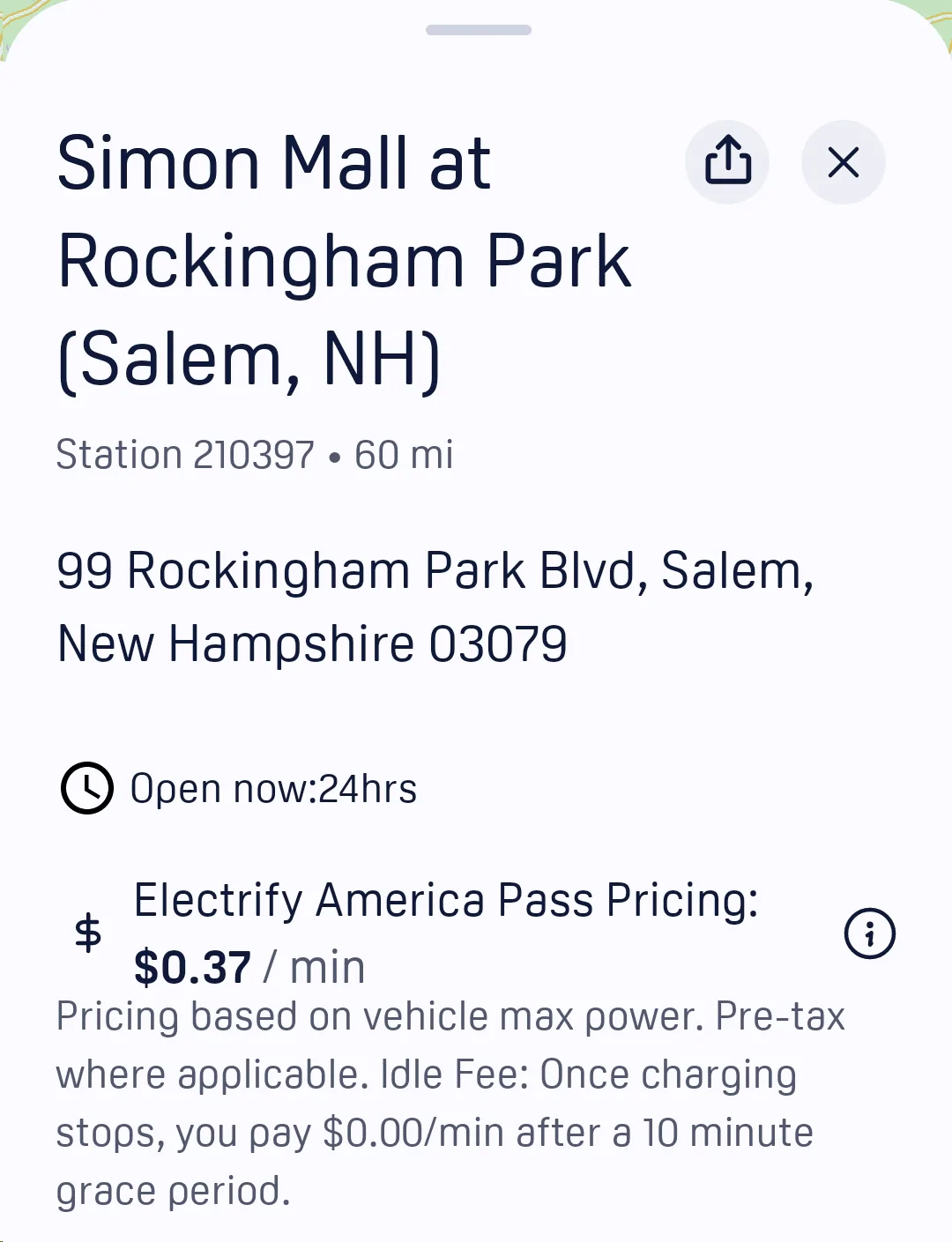Image resolution: width=952 pixels, height=1242 pixels.
Task: Open pricing info icon for Pass Pricing
Action: click(x=869, y=933)
